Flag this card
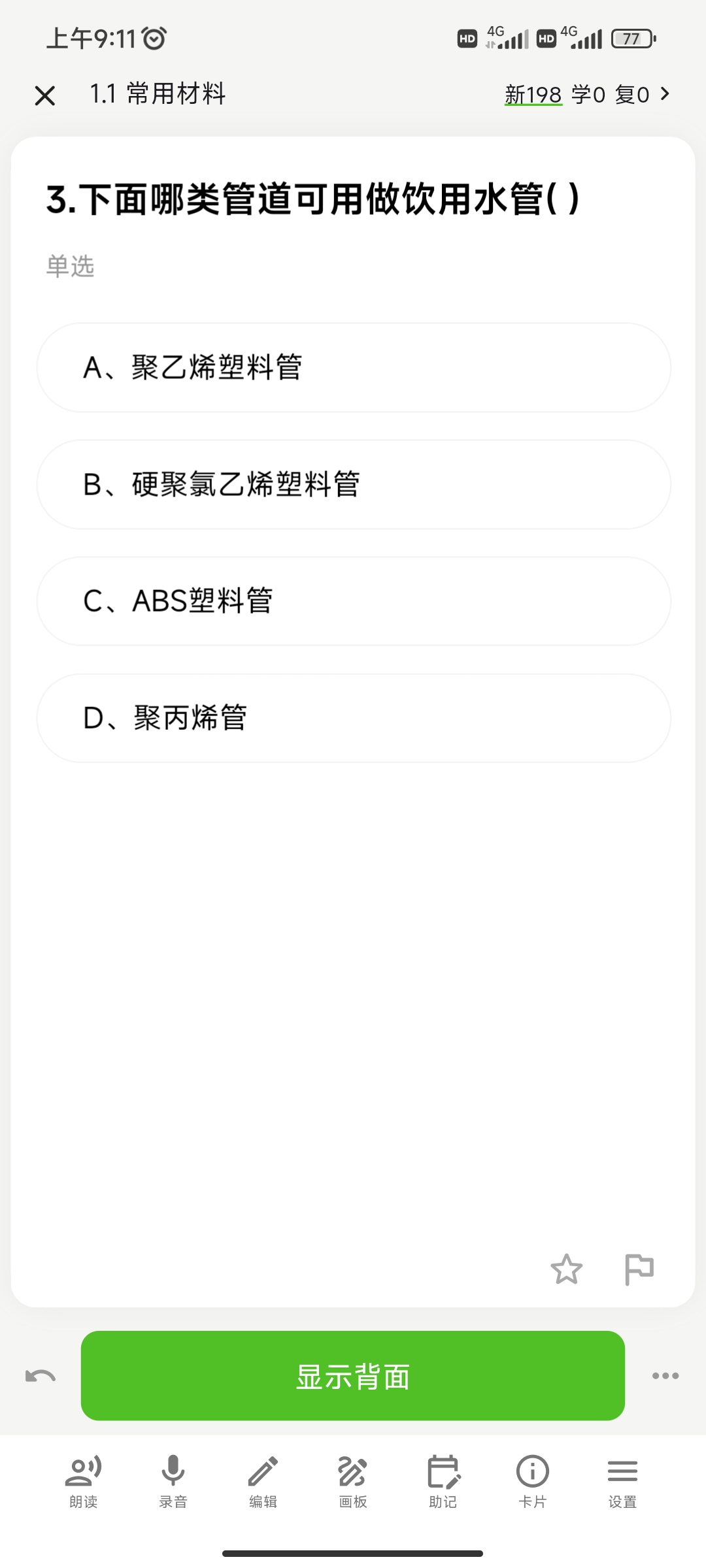The height and width of the screenshot is (1568, 706). point(639,1269)
